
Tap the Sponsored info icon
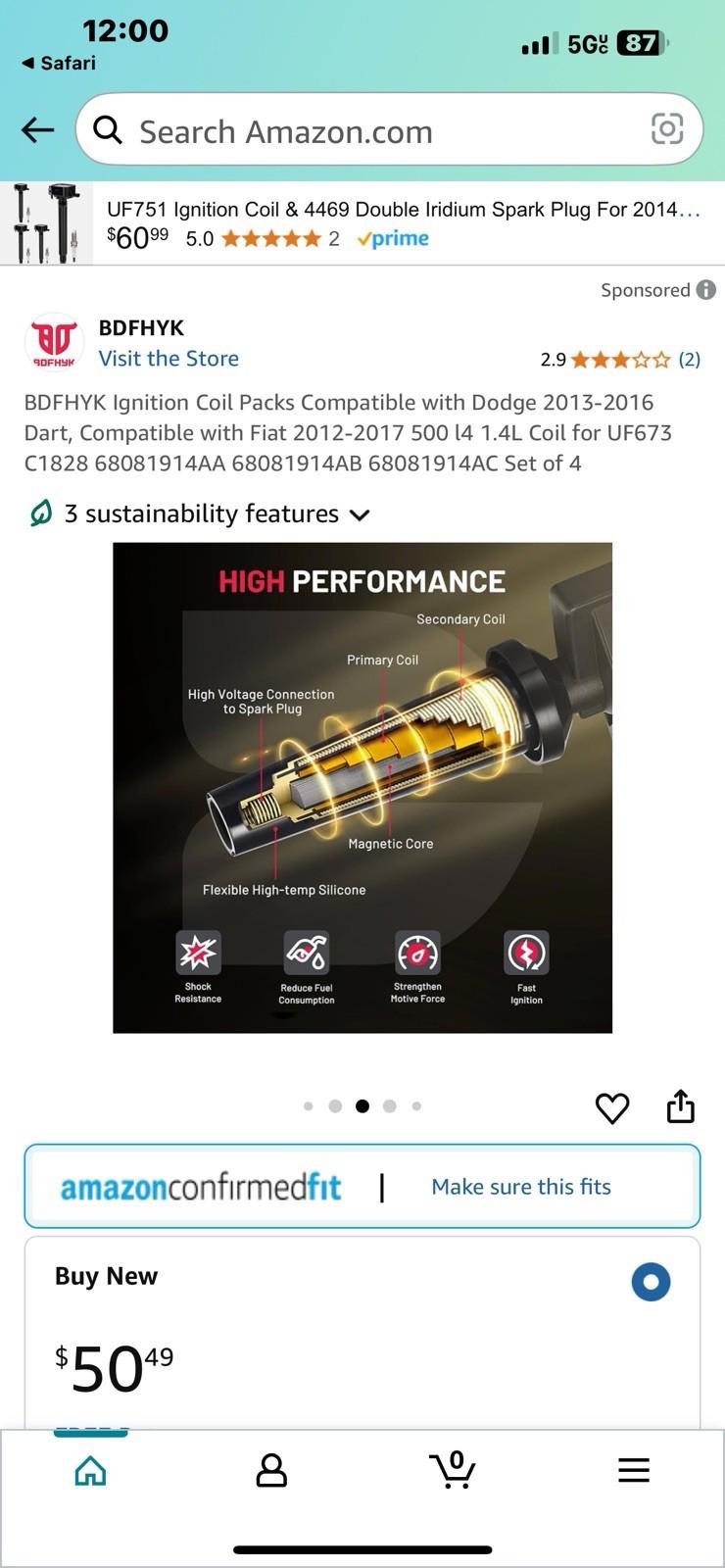(706, 289)
